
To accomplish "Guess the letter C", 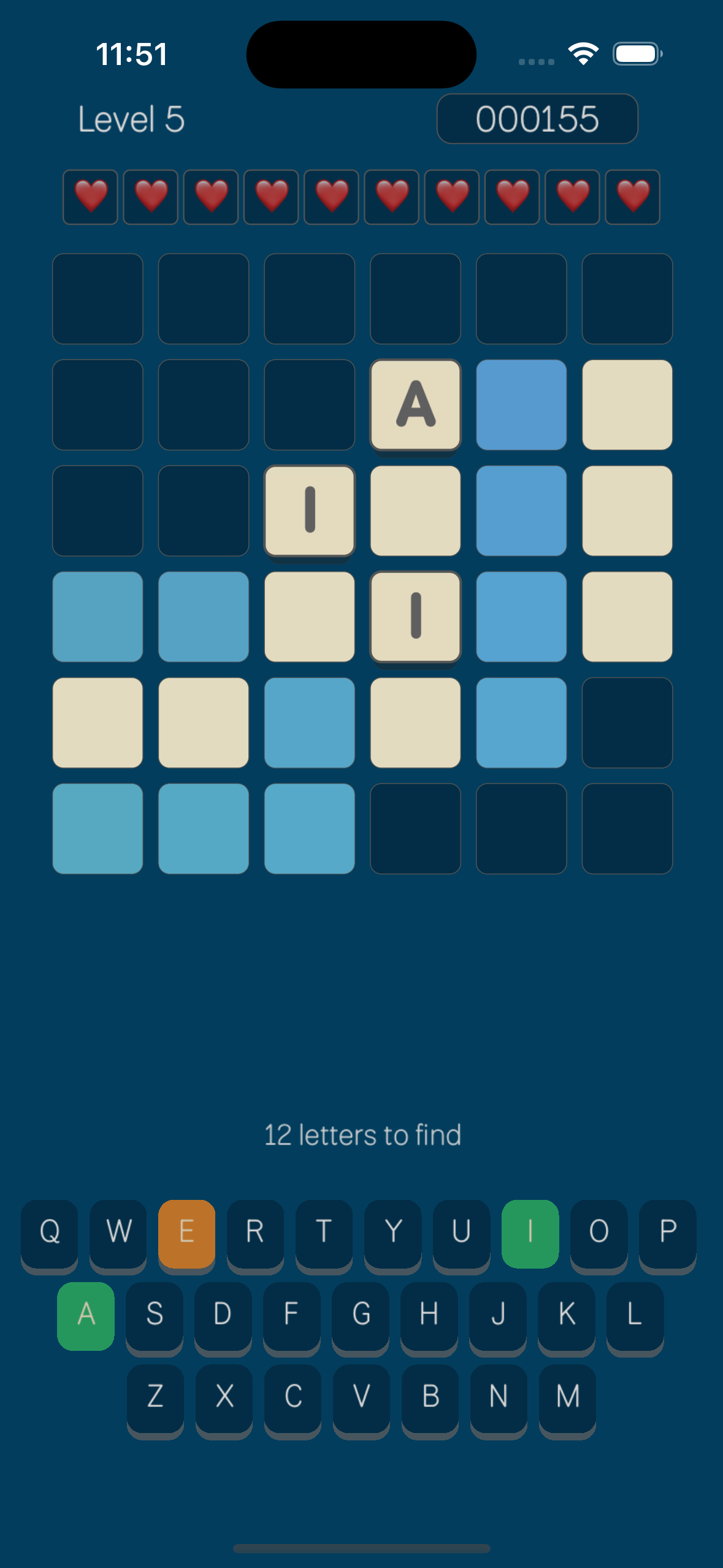I will [293, 1397].
